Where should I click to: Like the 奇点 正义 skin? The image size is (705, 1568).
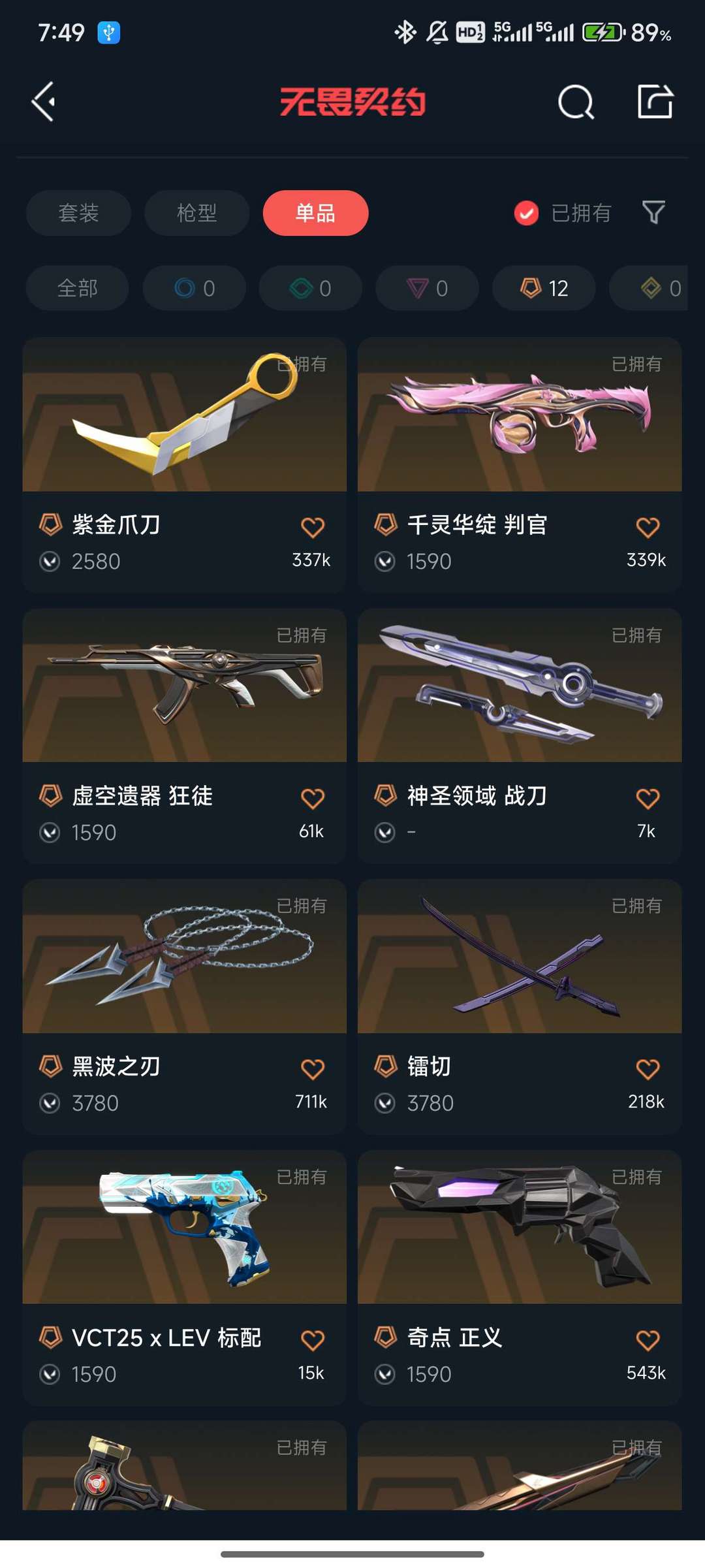[647, 1340]
